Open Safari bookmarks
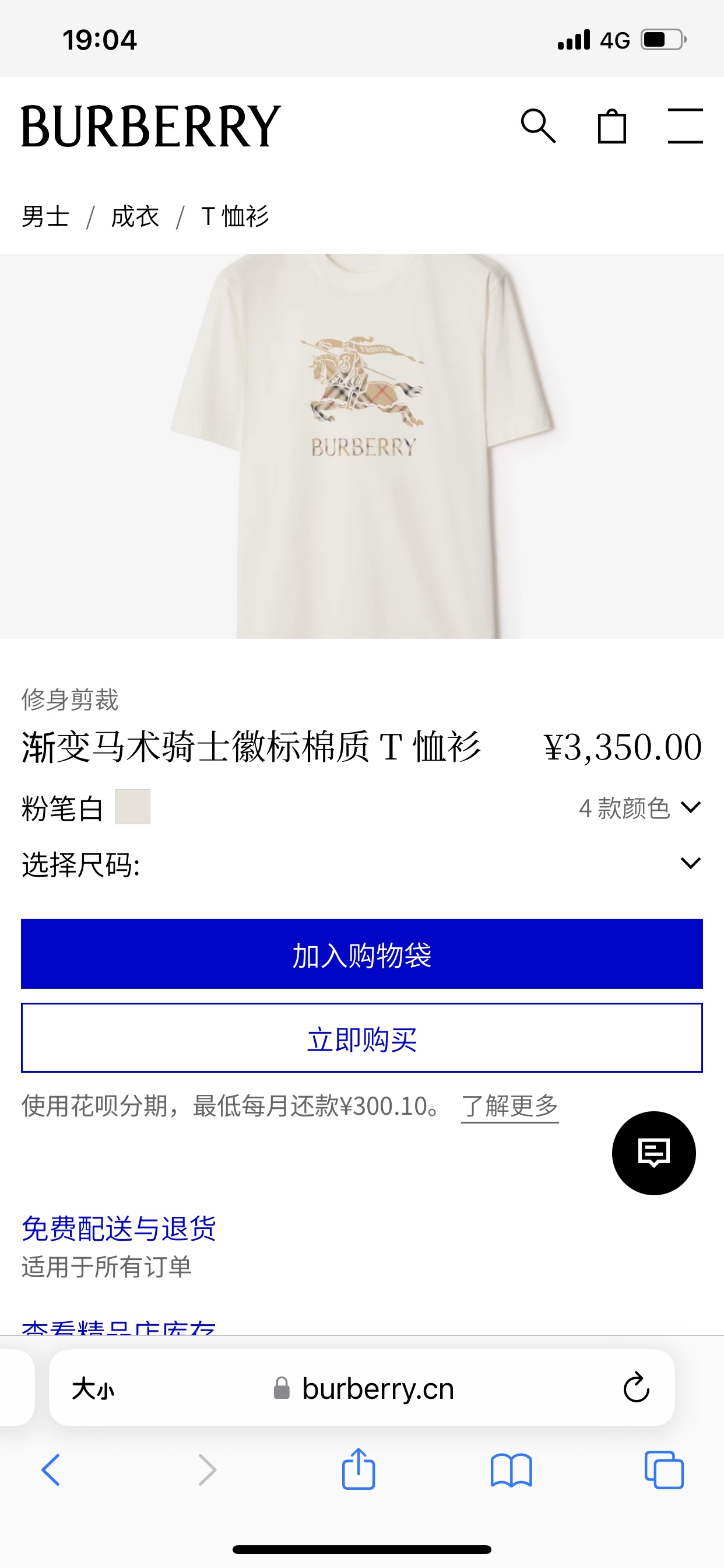The width and height of the screenshot is (724, 1568). 511,1471
